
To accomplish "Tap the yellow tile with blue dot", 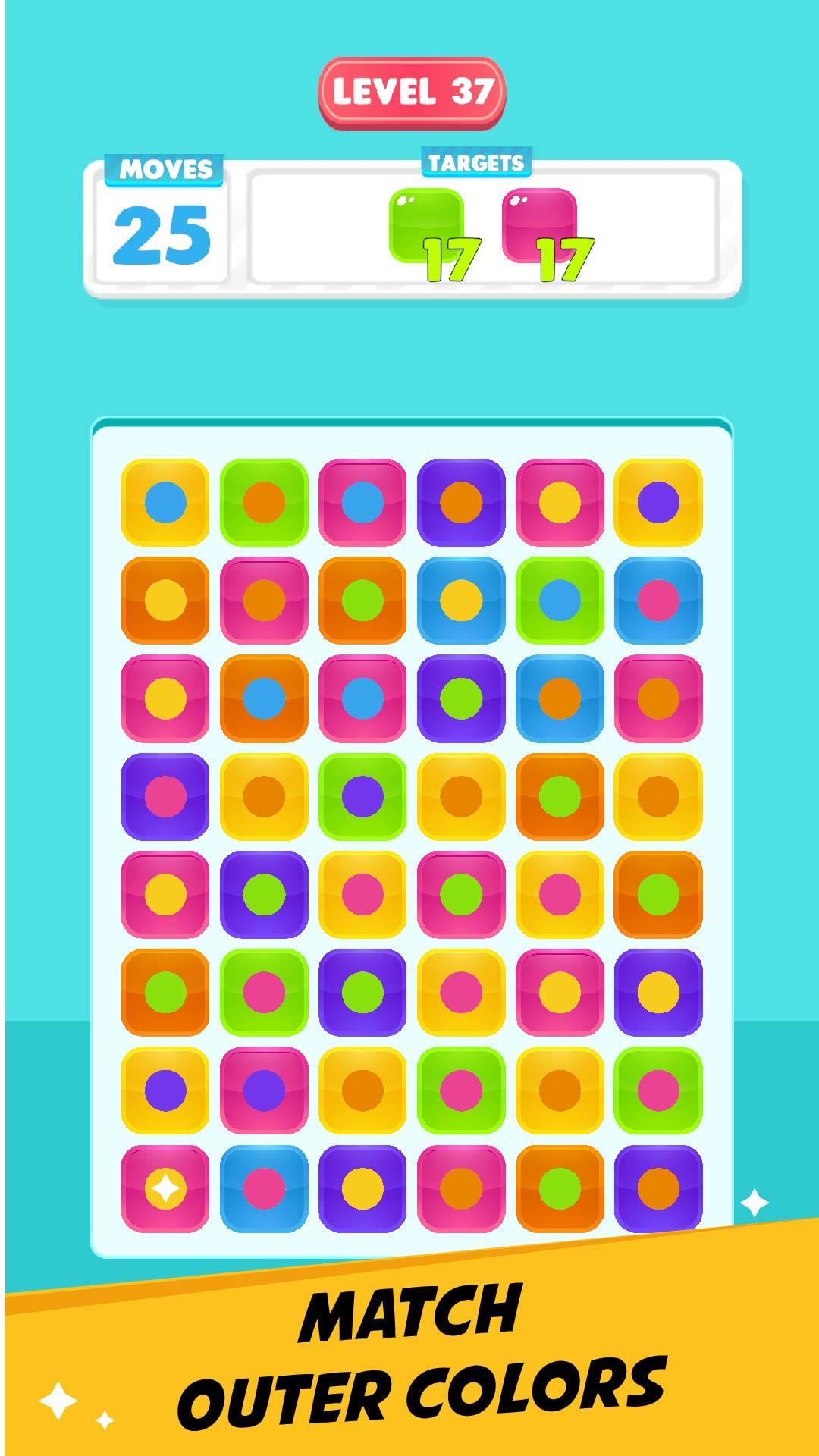I will point(165,502).
